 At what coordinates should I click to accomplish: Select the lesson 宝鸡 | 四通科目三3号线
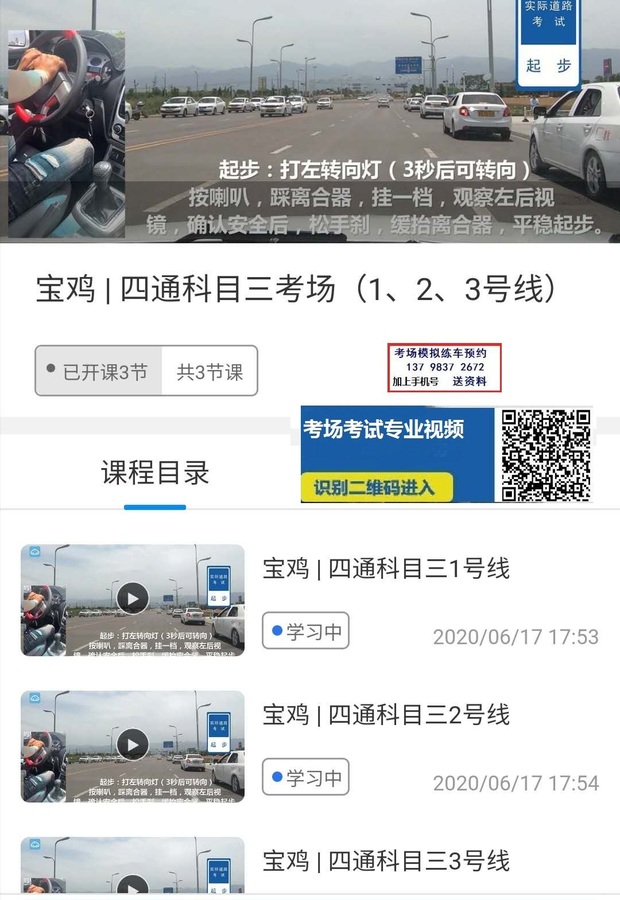(386, 861)
